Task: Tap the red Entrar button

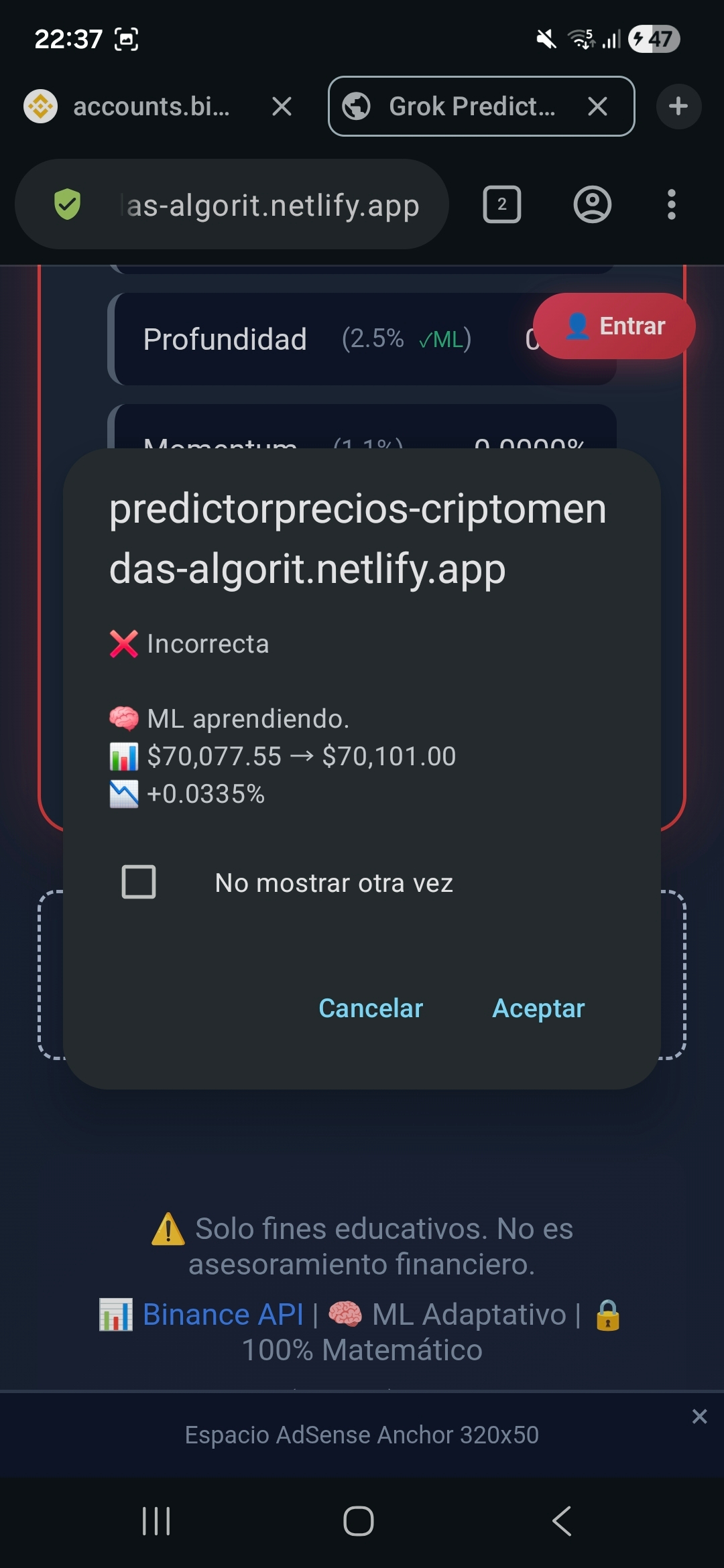Action: (x=614, y=326)
